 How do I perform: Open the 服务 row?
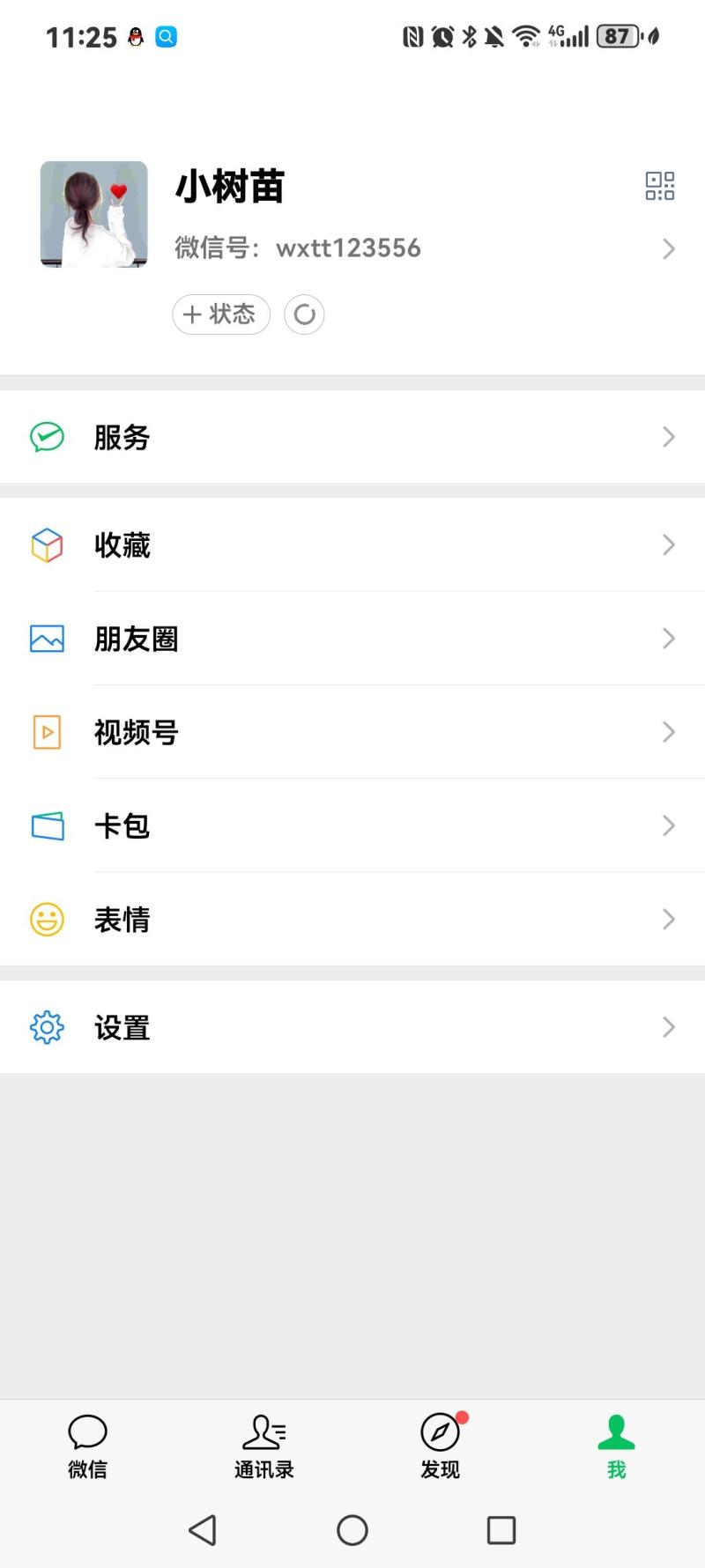click(352, 437)
